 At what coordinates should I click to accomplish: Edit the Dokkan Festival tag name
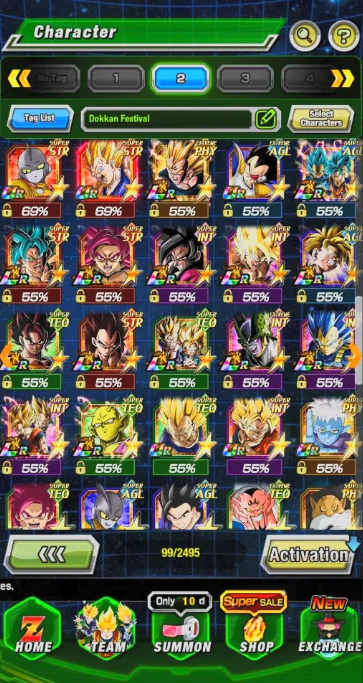(x=265, y=118)
